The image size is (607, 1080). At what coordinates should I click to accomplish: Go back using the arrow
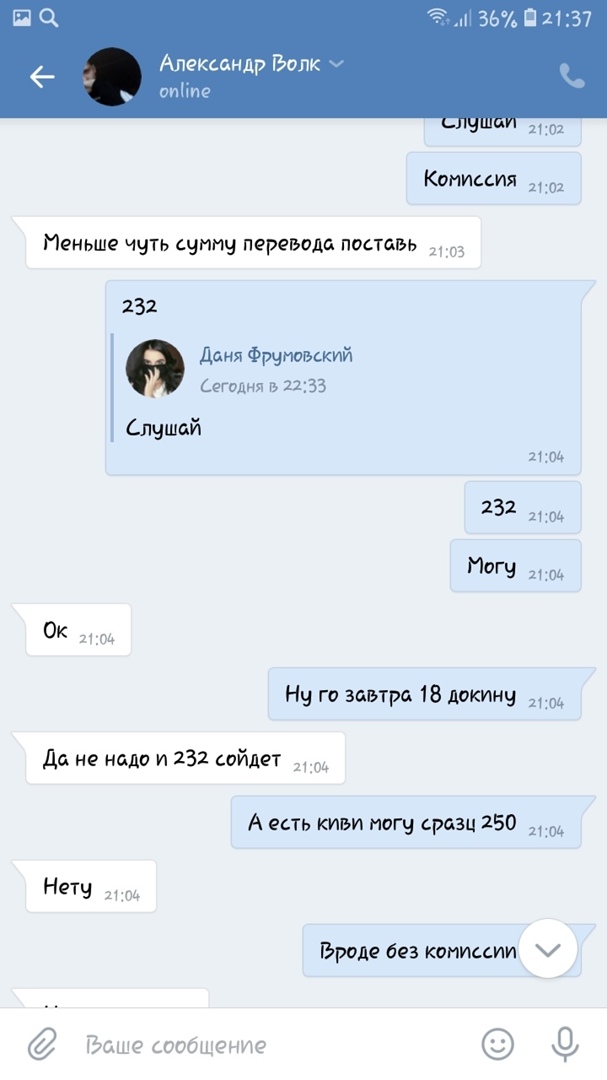tap(41, 77)
